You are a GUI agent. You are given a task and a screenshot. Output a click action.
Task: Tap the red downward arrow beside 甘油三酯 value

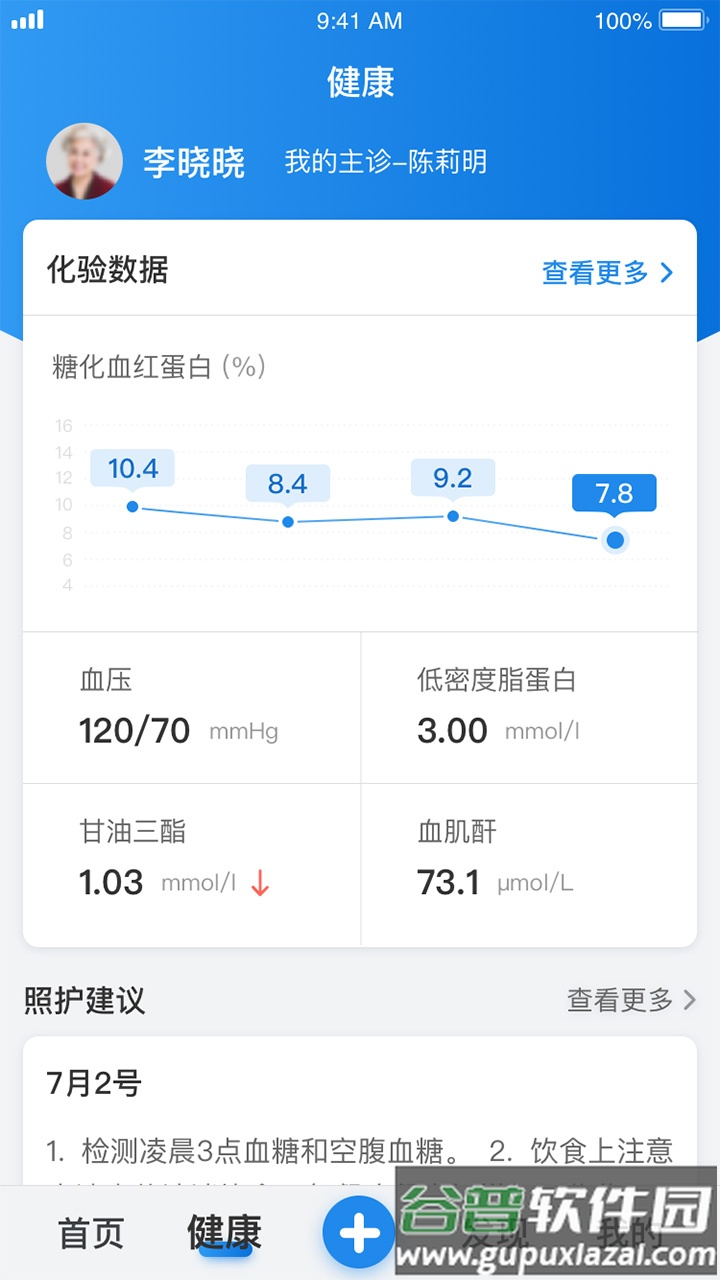pyautogui.click(x=258, y=881)
